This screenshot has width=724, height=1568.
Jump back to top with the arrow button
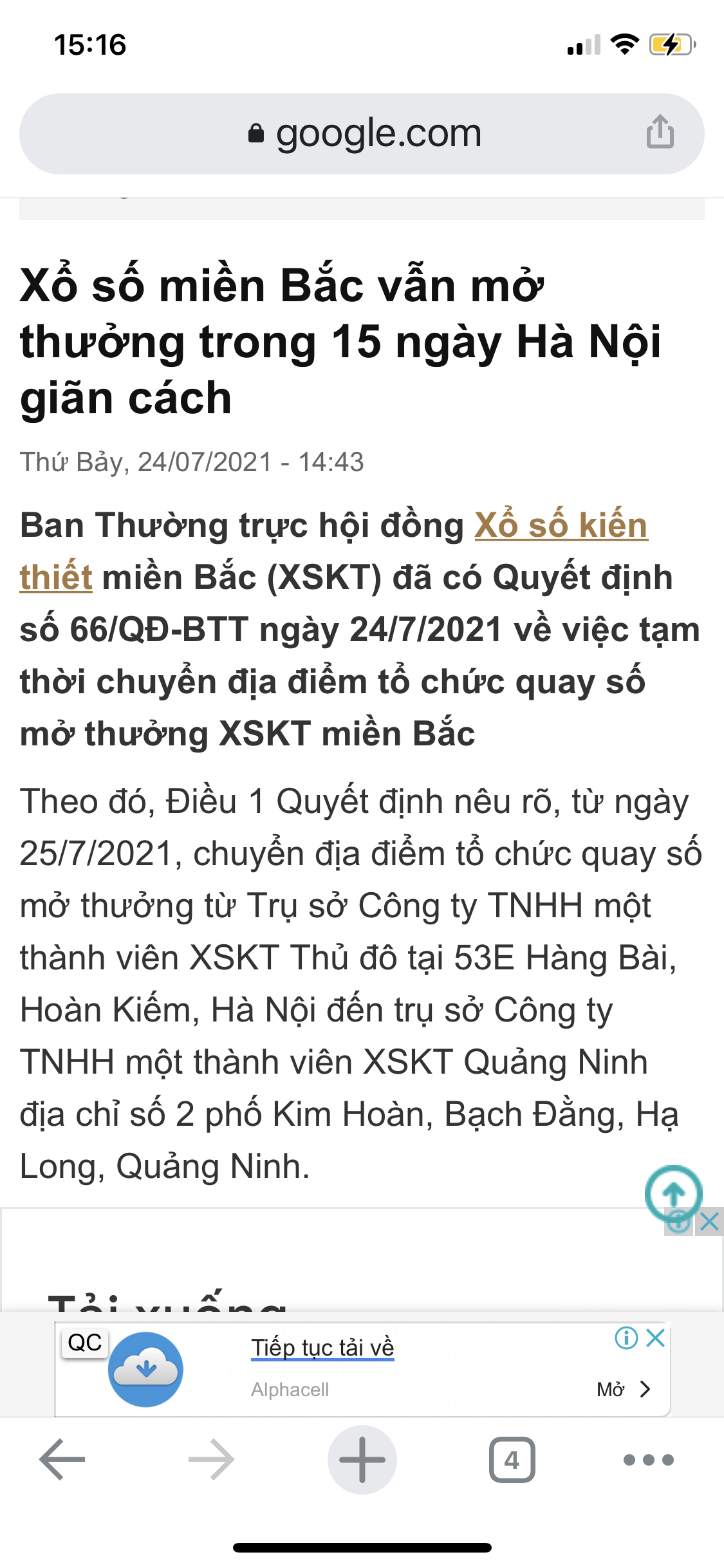pyautogui.click(x=673, y=1194)
